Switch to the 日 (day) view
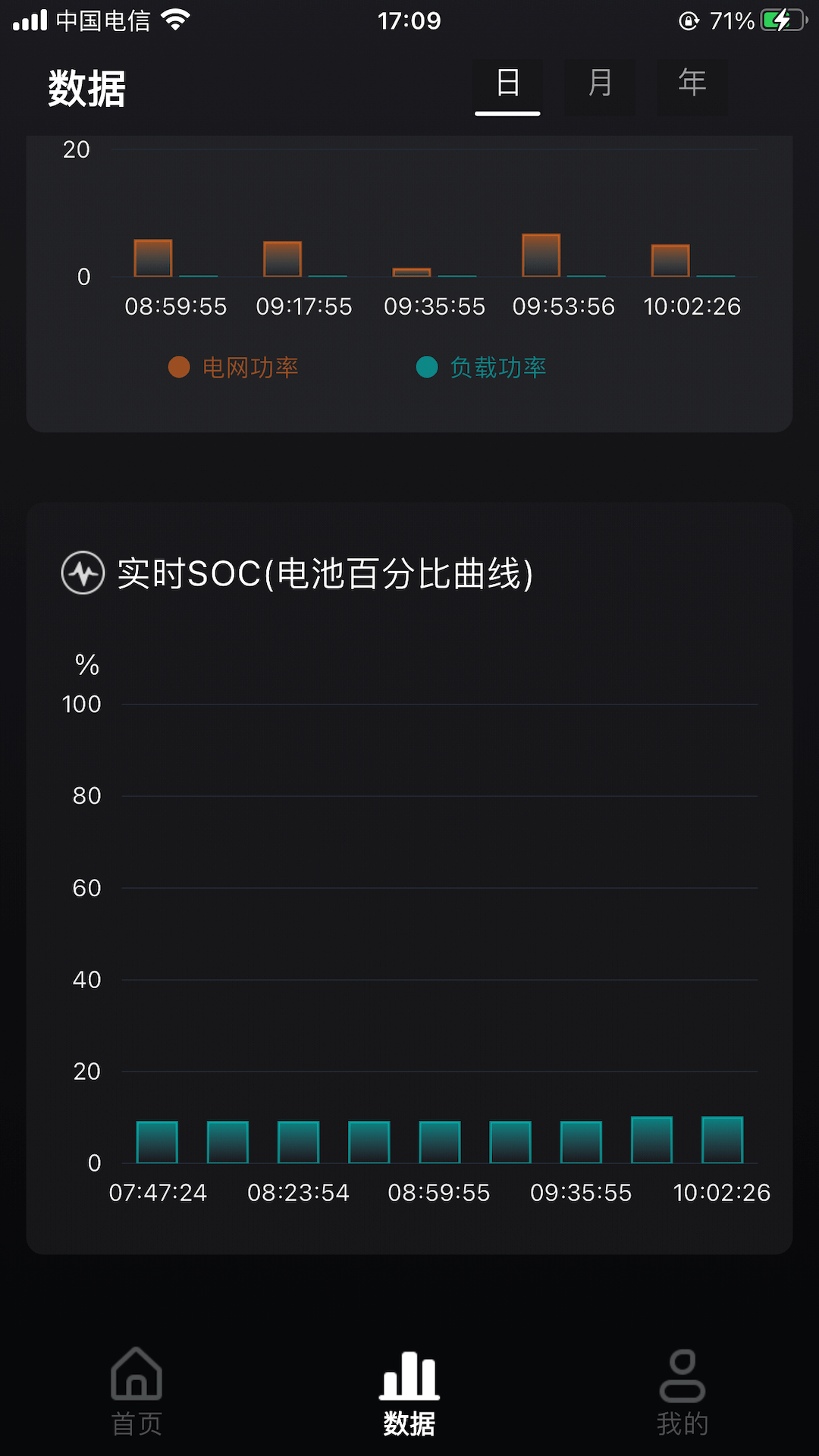Screen dimensions: 819x1456 coord(507,84)
